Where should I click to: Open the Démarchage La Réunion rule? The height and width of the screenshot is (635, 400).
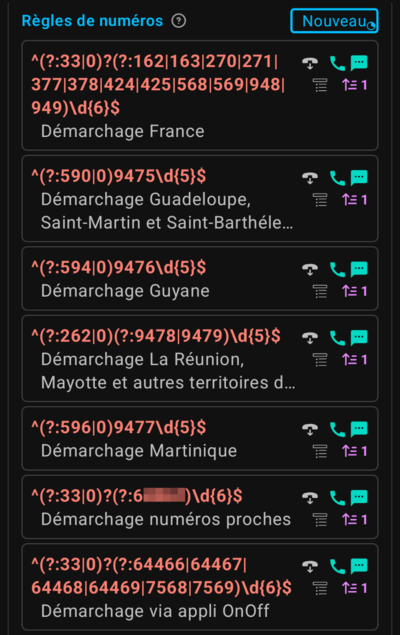coord(200,358)
